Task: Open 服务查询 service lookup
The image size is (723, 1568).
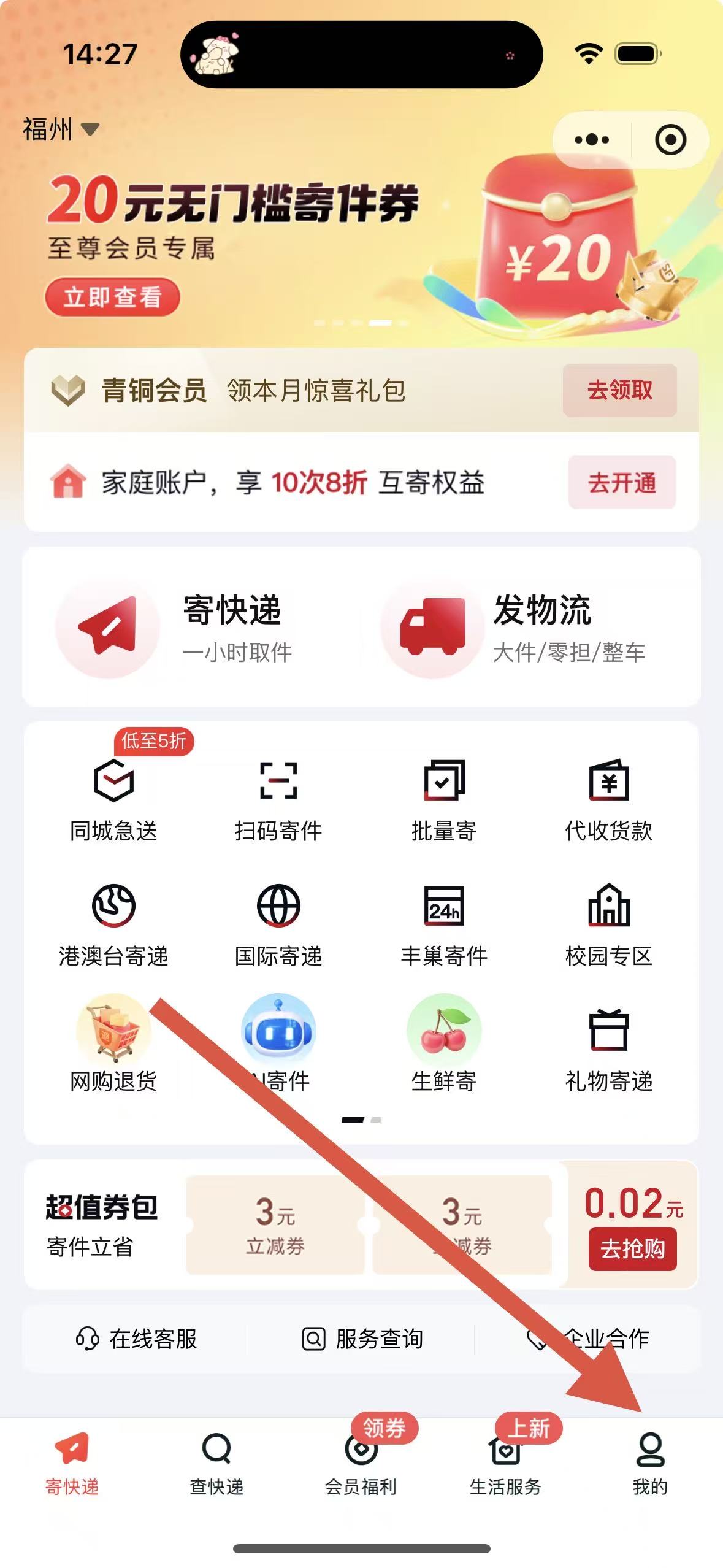Action: 362,1339
